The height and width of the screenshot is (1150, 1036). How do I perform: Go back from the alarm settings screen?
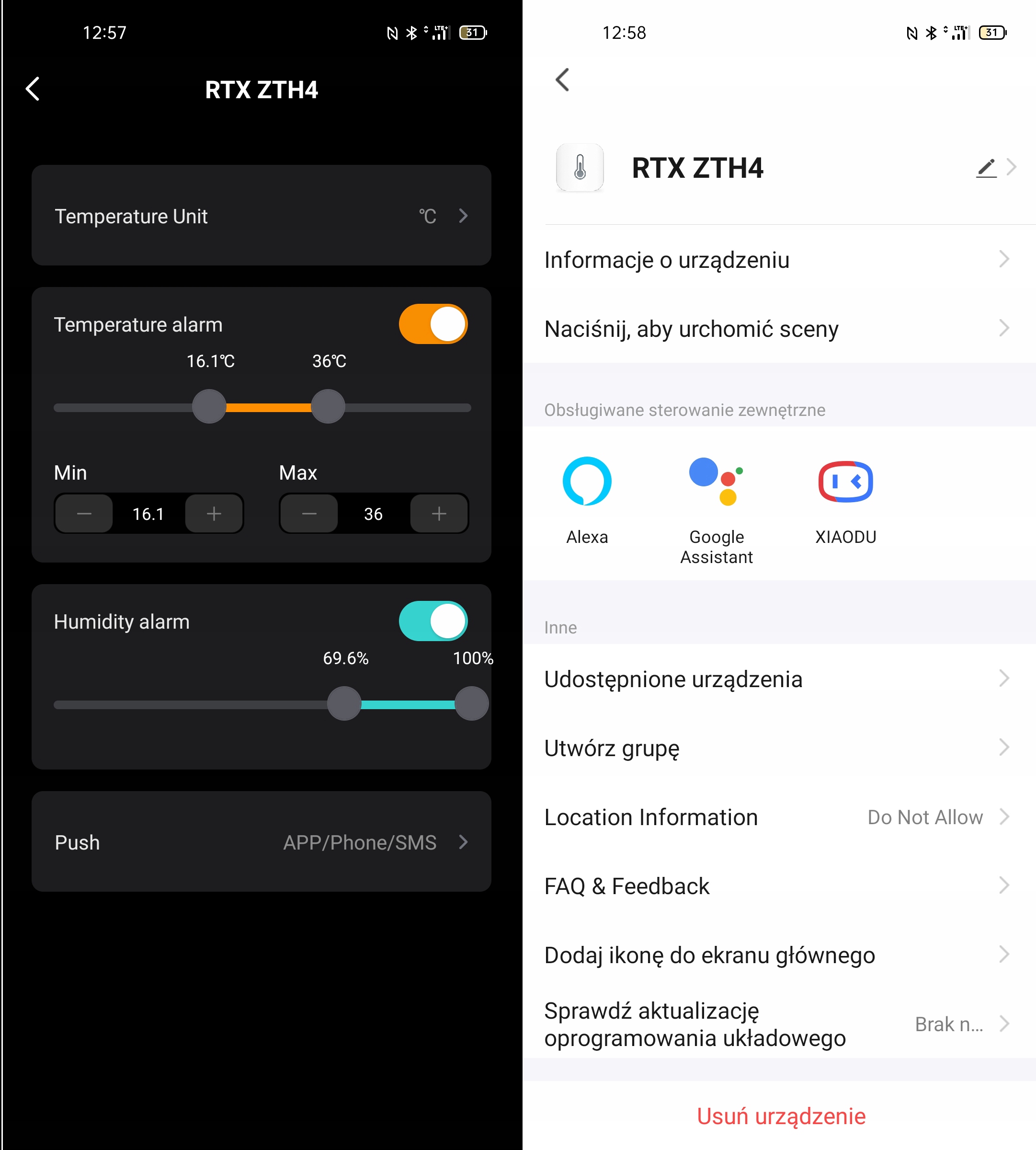tap(33, 89)
